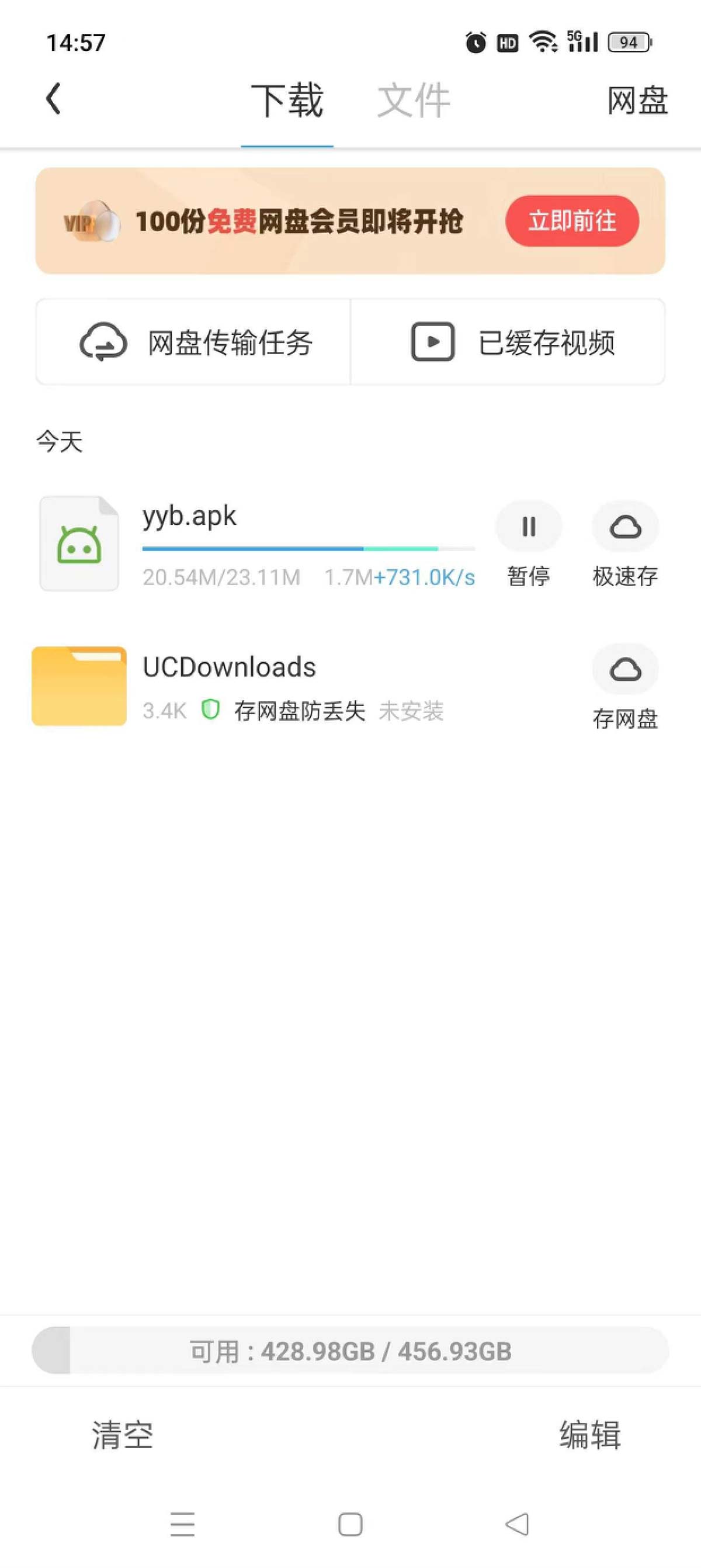Tap the back arrow at top left
The width and height of the screenshot is (701, 1568).
pos(53,99)
